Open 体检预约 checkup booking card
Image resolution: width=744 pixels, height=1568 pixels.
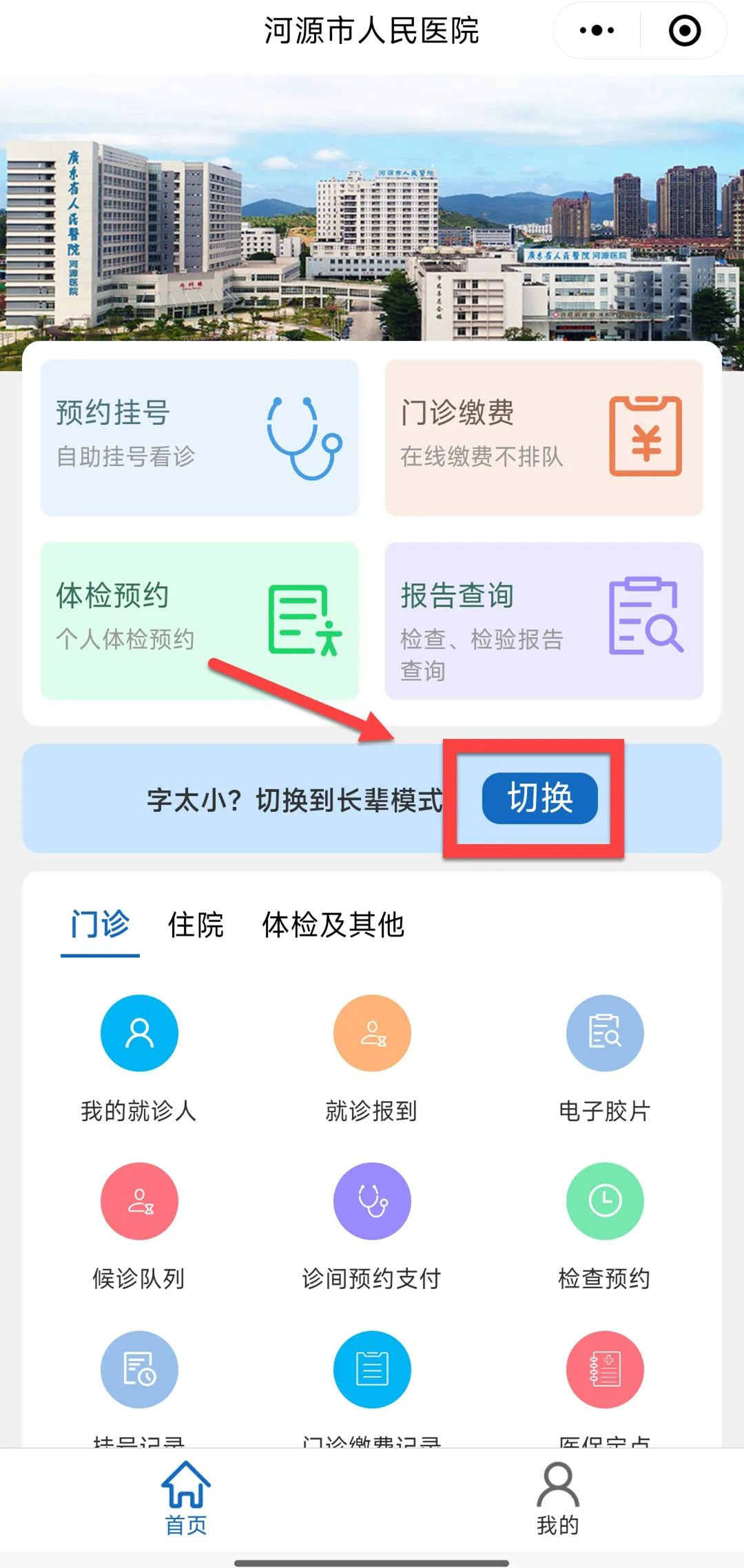point(200,620)
